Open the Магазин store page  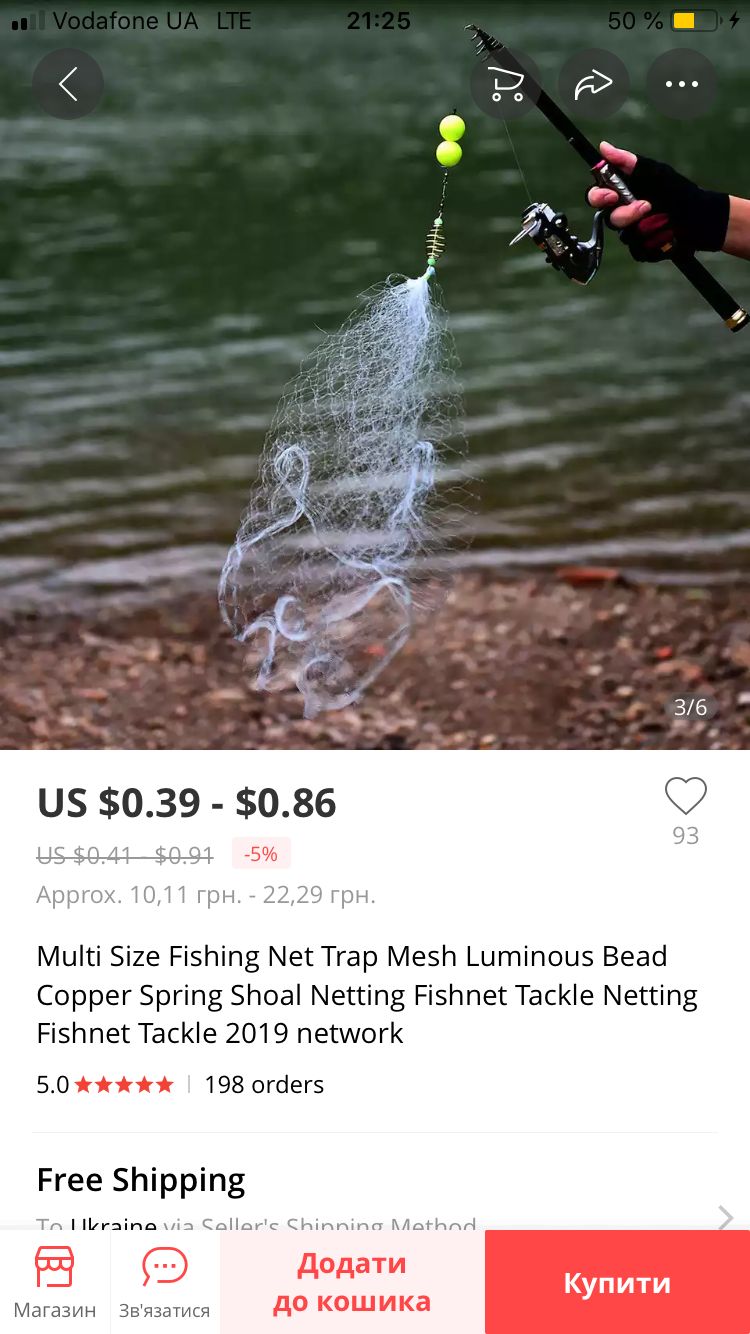point(55,1282)
